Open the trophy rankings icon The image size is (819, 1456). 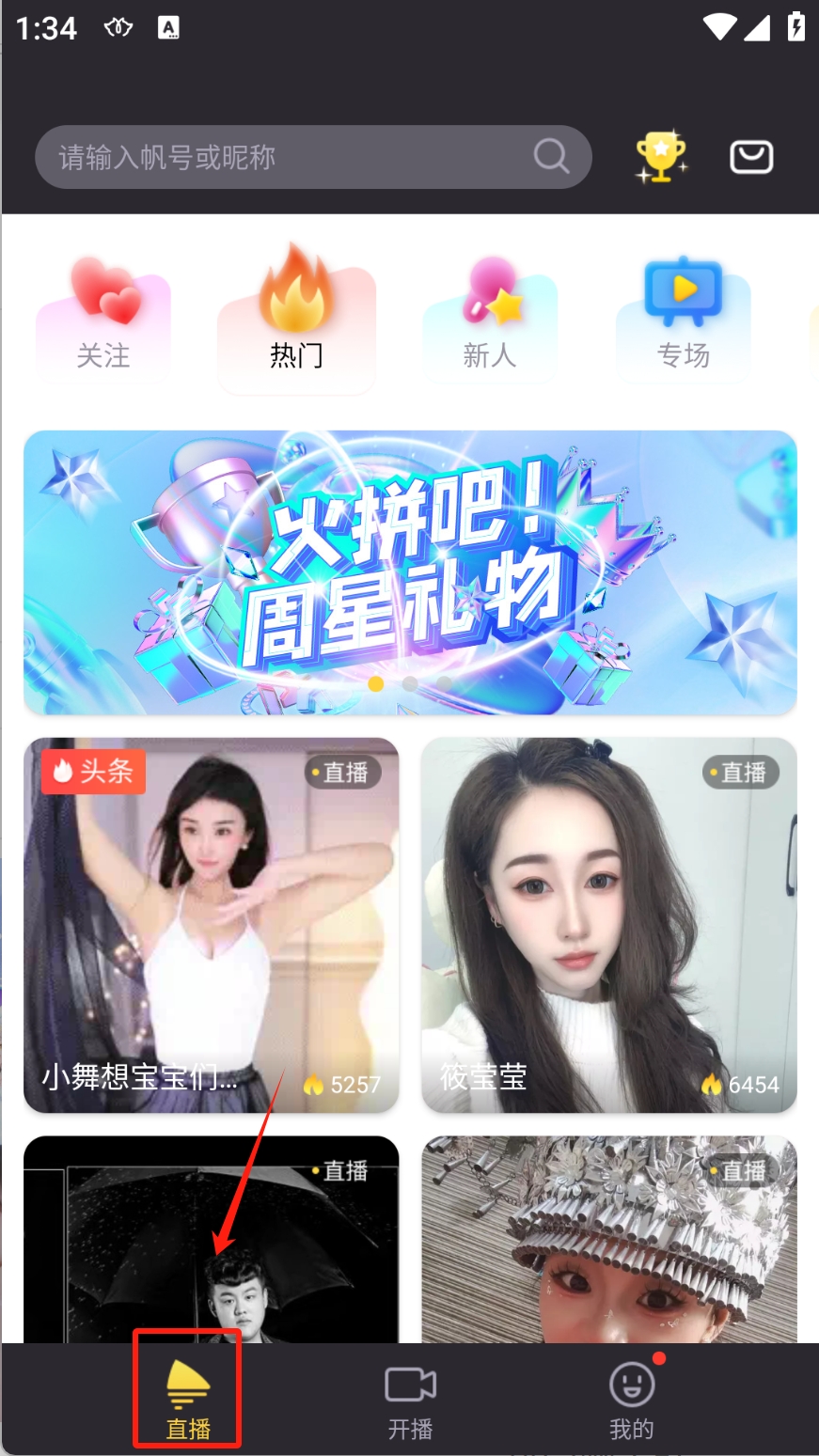[661, 157]
